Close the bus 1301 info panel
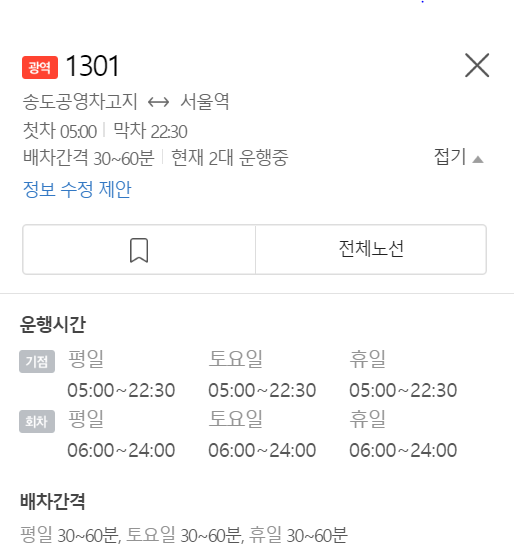 [477, 65]
